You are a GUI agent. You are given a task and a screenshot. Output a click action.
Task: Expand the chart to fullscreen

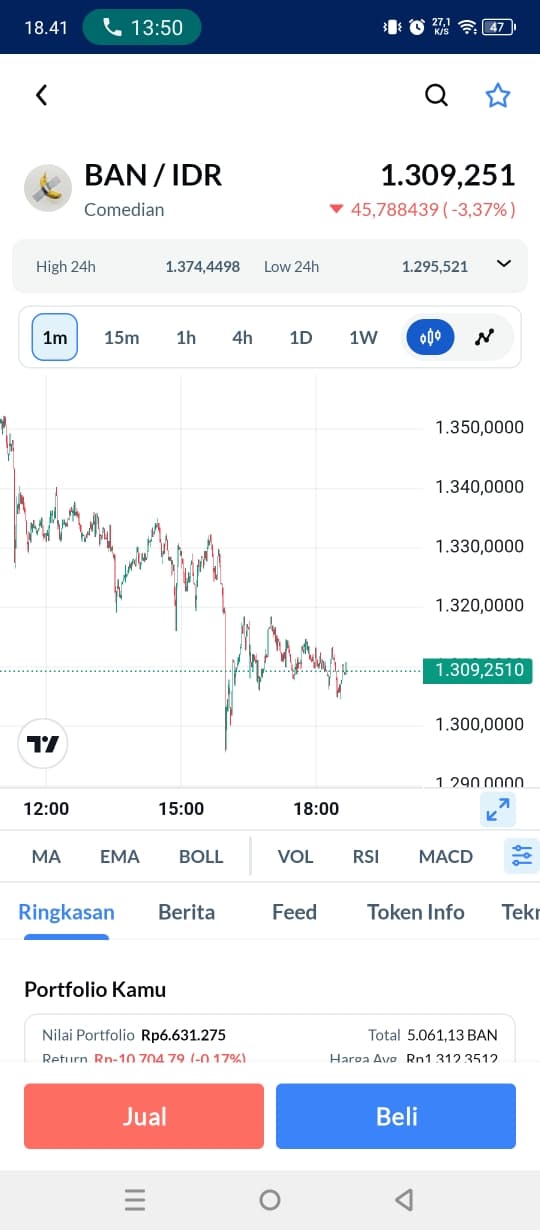click(x=498, y=809)
